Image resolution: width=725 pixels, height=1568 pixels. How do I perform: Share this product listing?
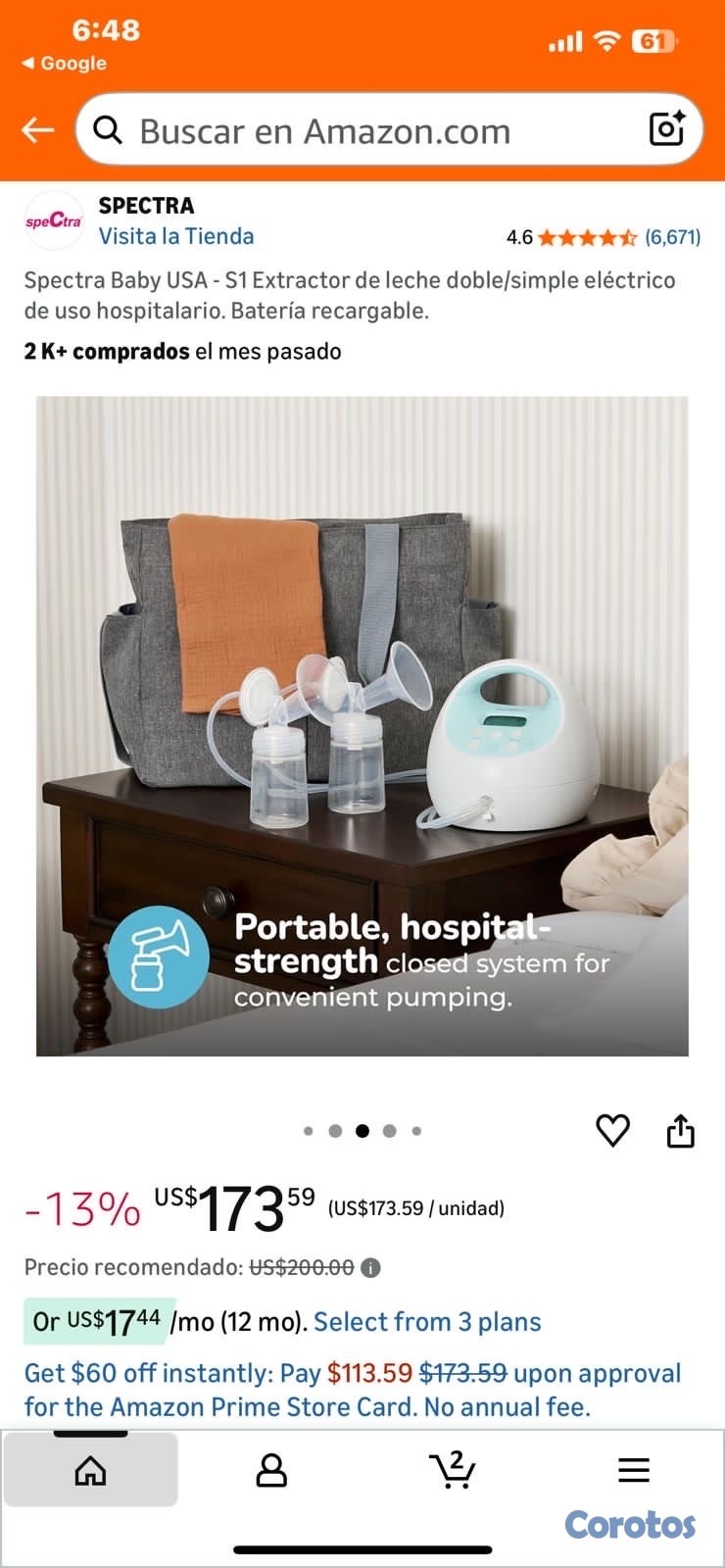point(680,1130)
